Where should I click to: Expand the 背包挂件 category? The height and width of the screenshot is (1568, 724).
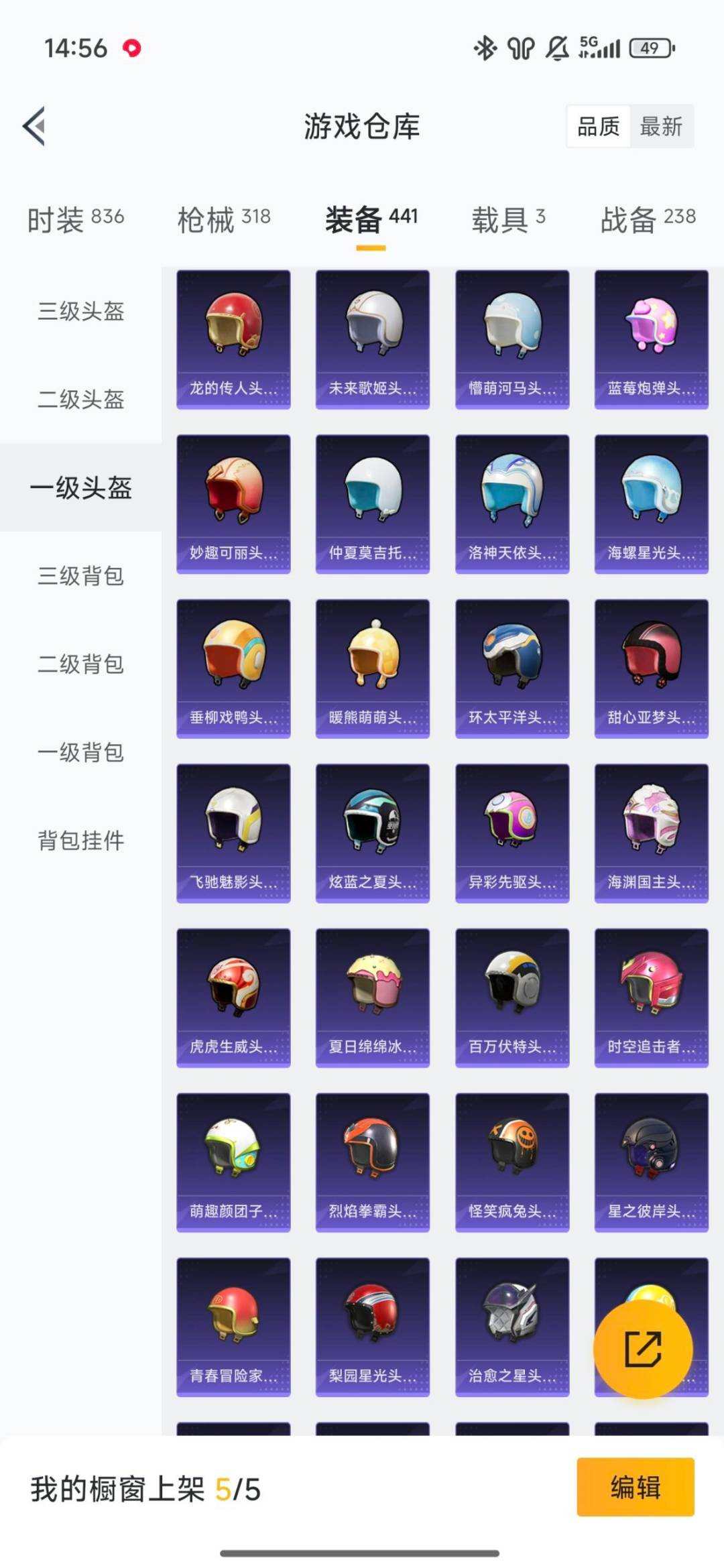(x=80, y=839)
